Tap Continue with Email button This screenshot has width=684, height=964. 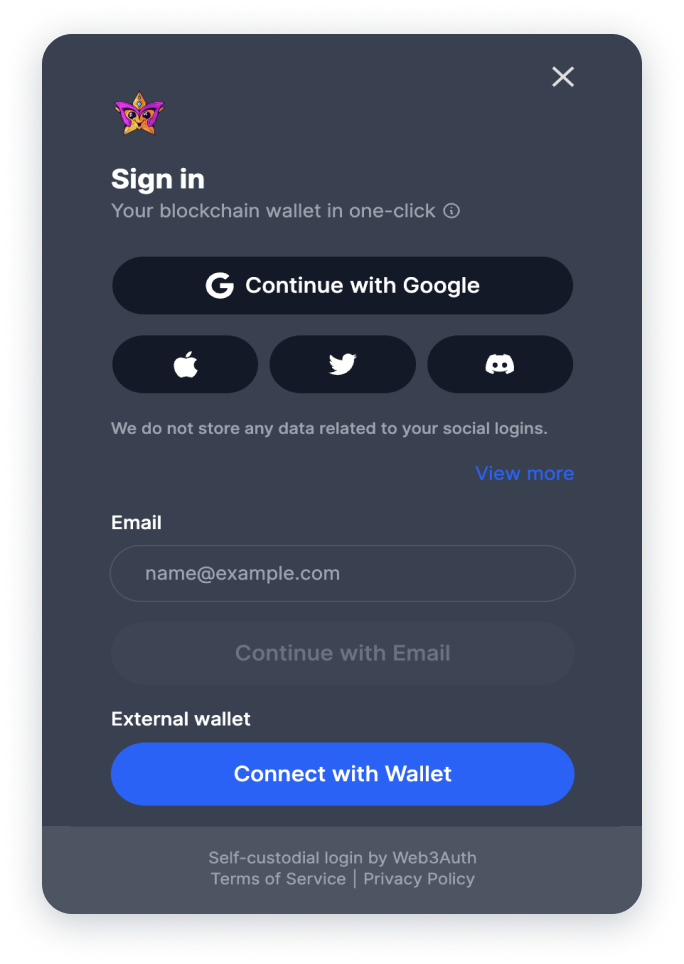tap(342, 654)
